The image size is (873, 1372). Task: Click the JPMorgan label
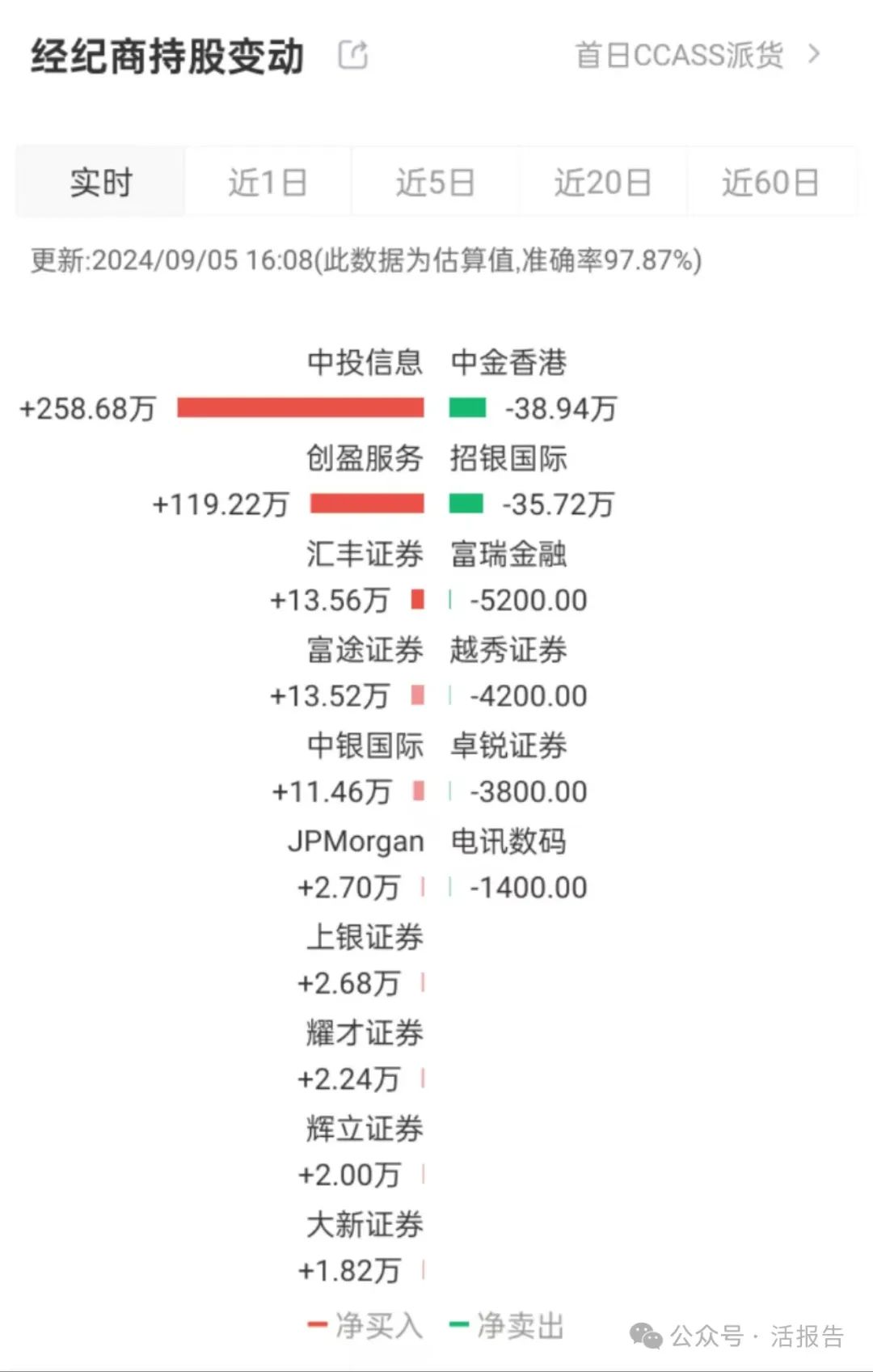pos(359,841)
